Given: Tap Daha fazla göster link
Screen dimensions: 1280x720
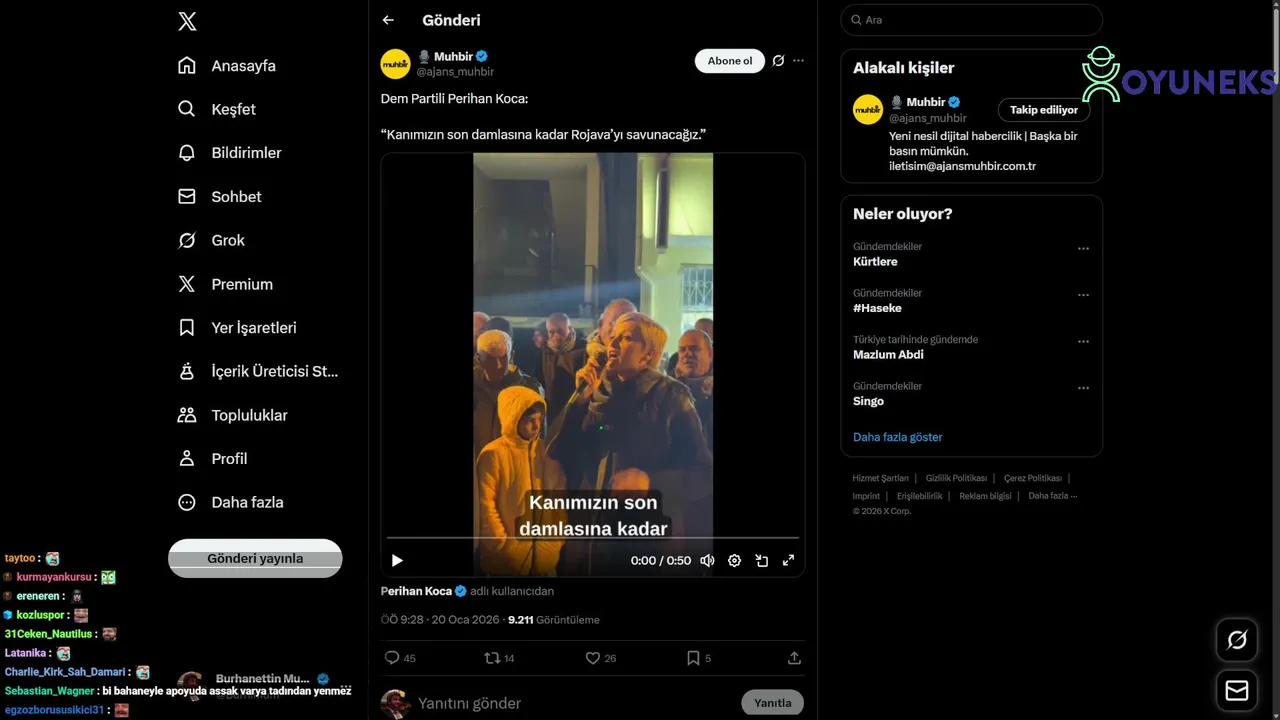Looking at the screenshot, I should click(897, 437).
